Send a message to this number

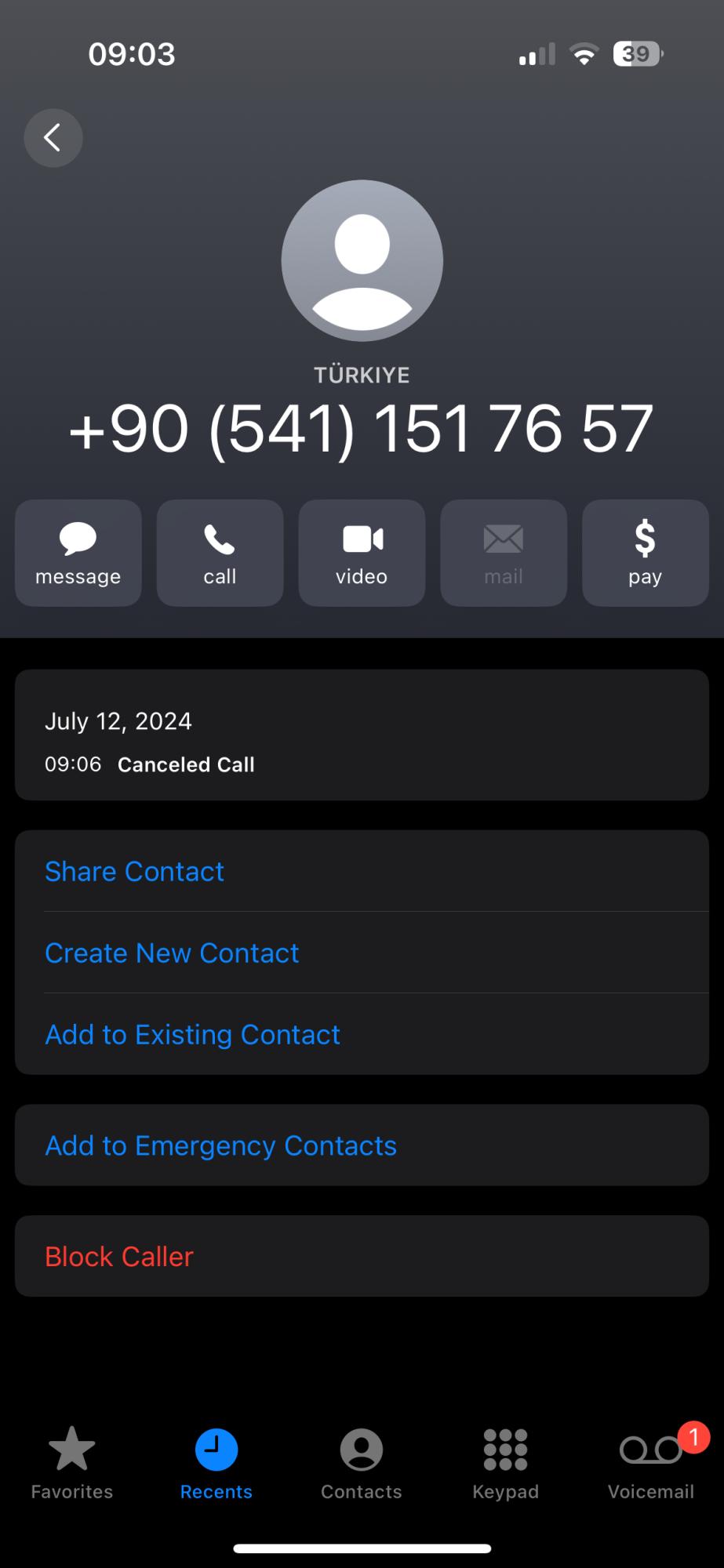[78, 553]
